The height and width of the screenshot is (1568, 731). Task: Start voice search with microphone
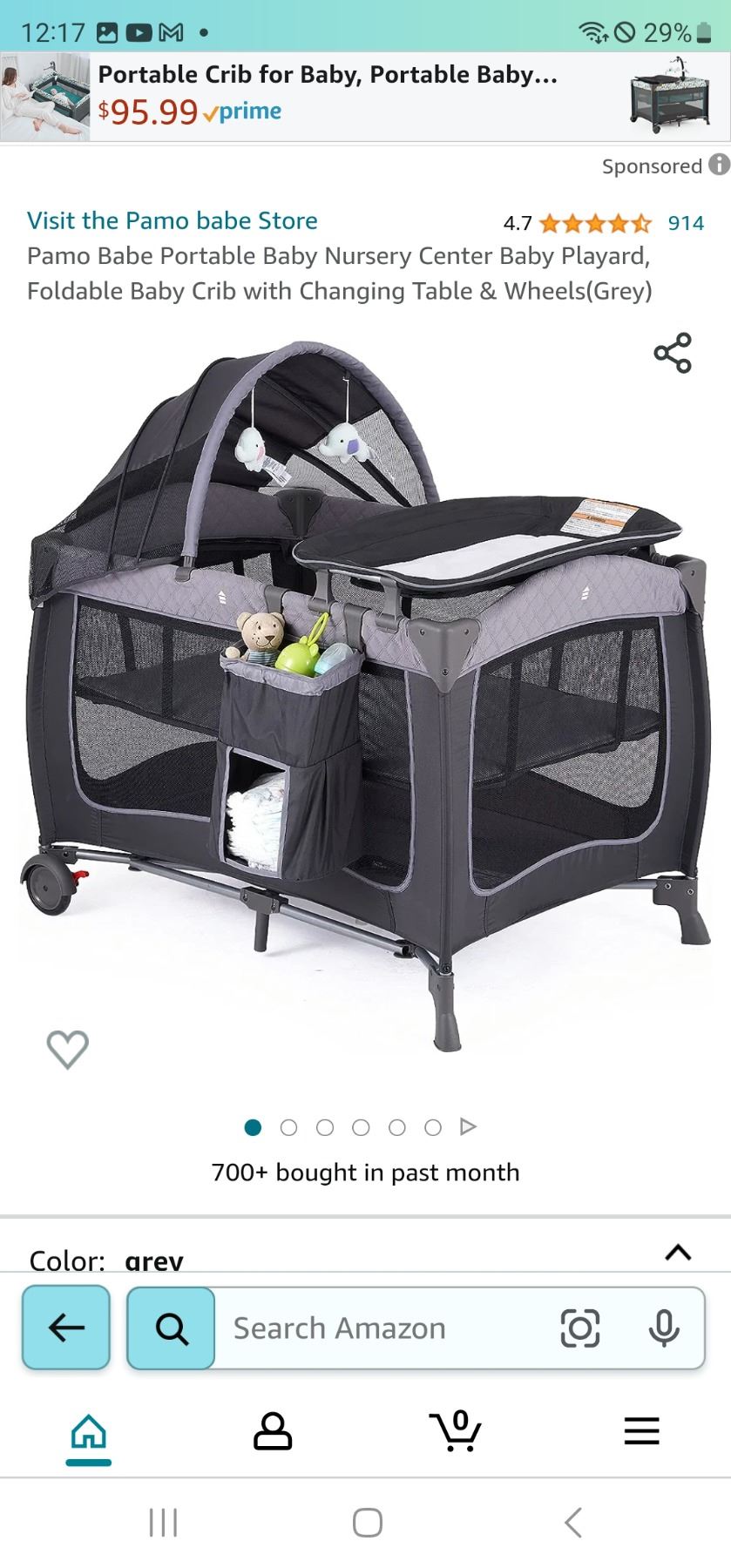pos(663,1328)
